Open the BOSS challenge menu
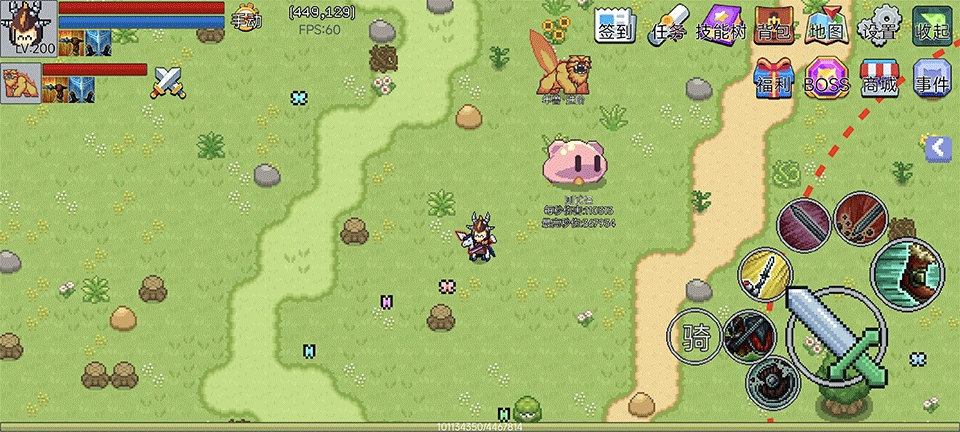 pyautogui.click(x=827, y=80)
